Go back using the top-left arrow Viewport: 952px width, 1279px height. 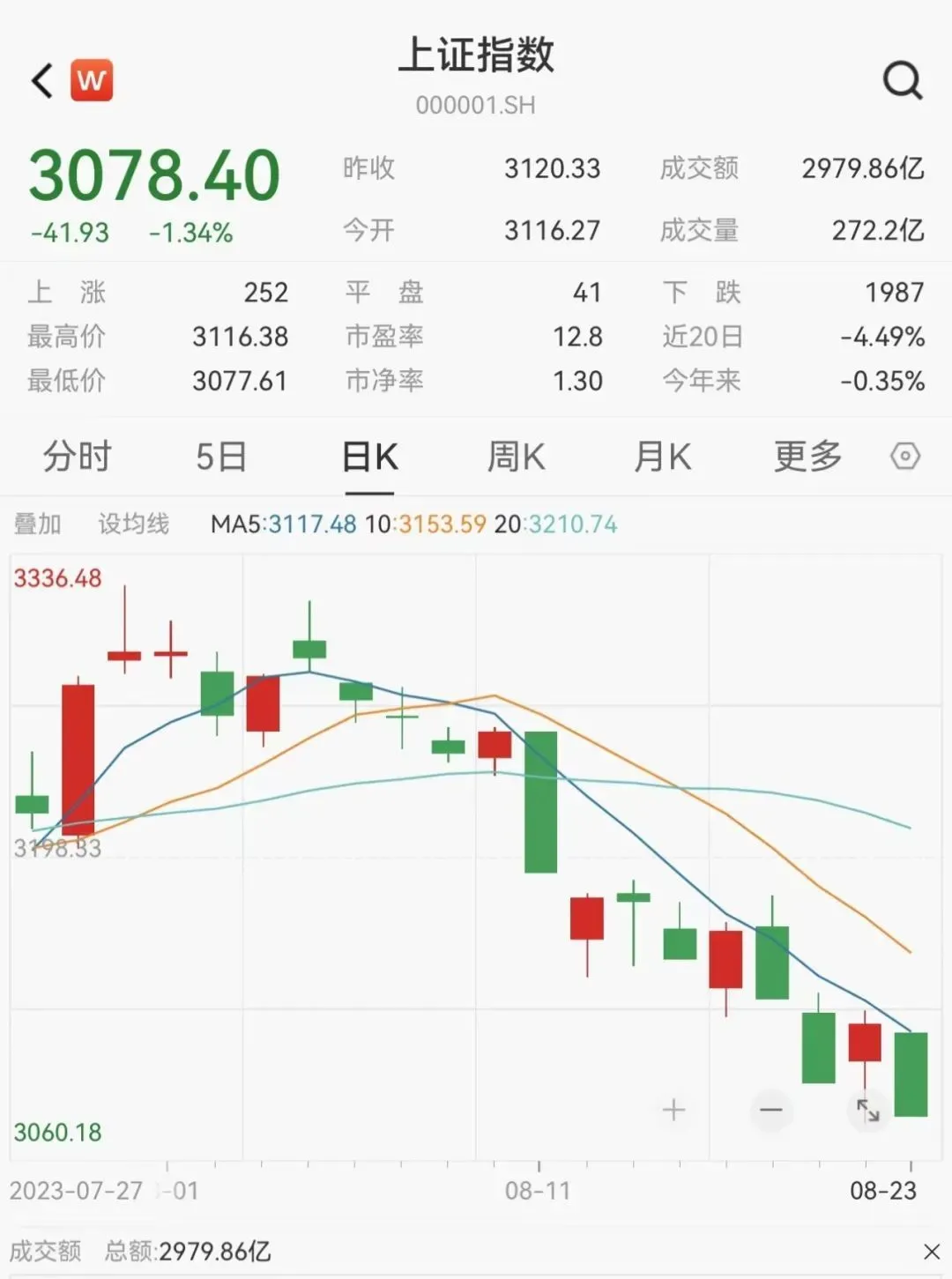(42, 81)
